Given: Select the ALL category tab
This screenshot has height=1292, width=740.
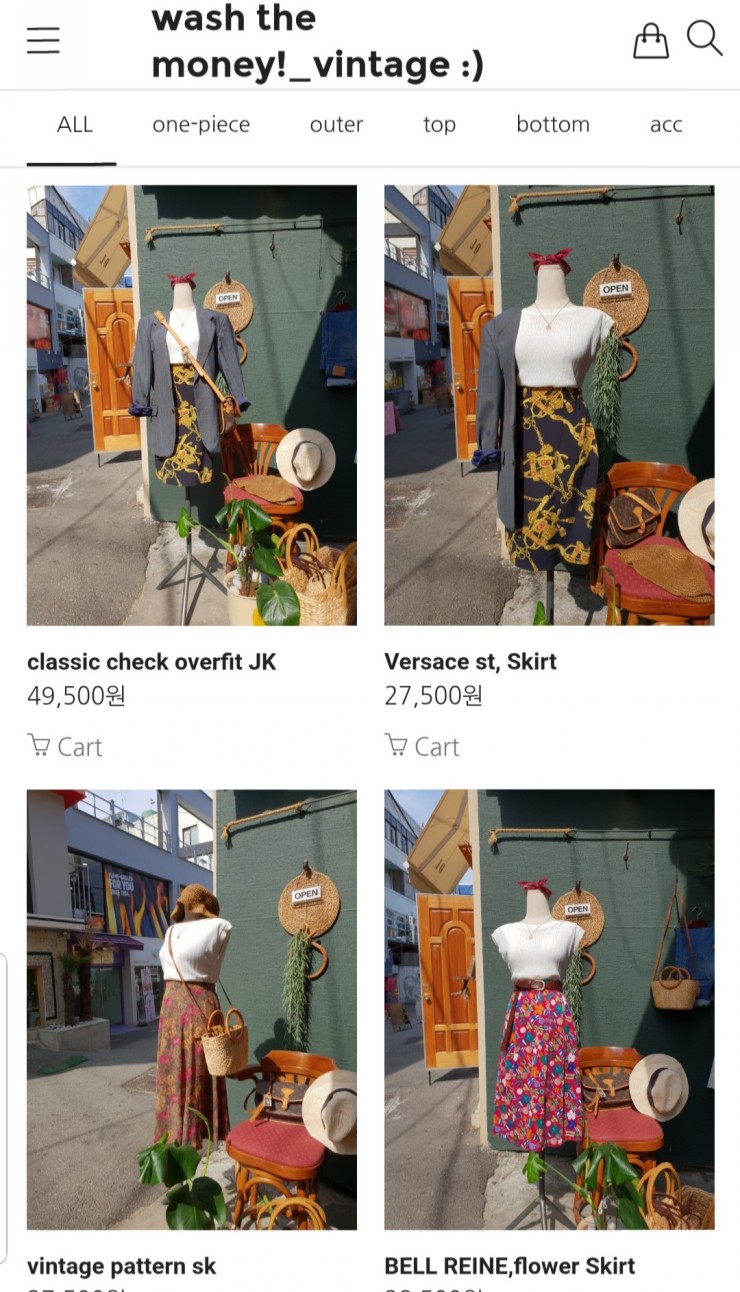Looking at the screenshot, I should tap(74, 125).
